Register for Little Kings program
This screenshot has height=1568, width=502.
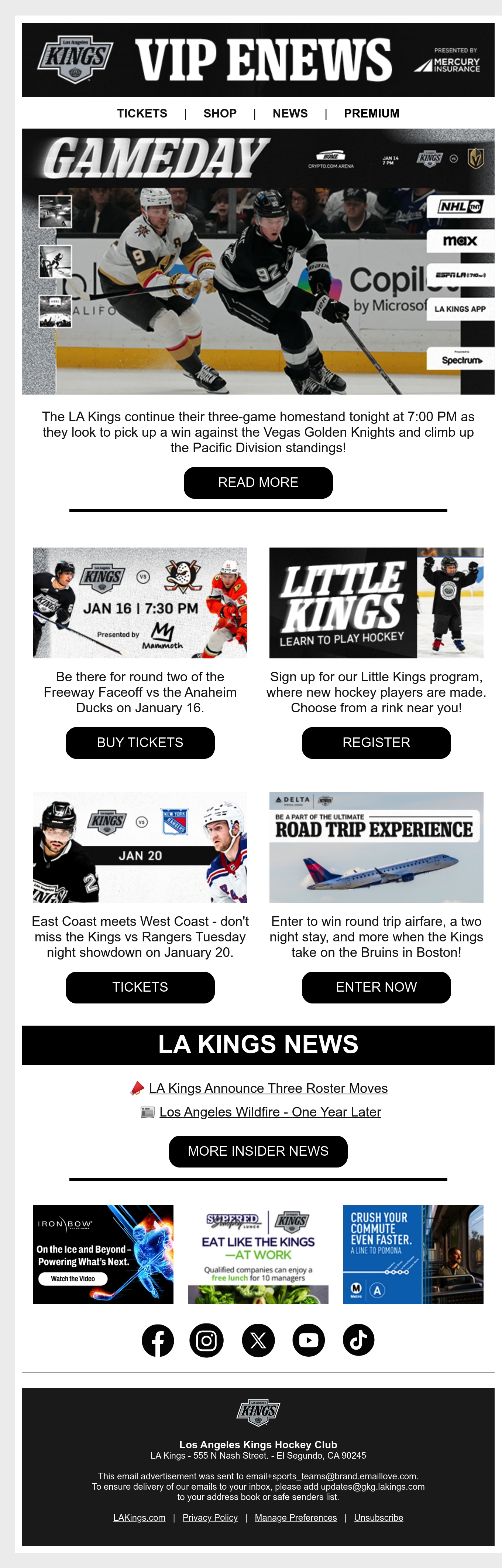[x=376, y=743]
